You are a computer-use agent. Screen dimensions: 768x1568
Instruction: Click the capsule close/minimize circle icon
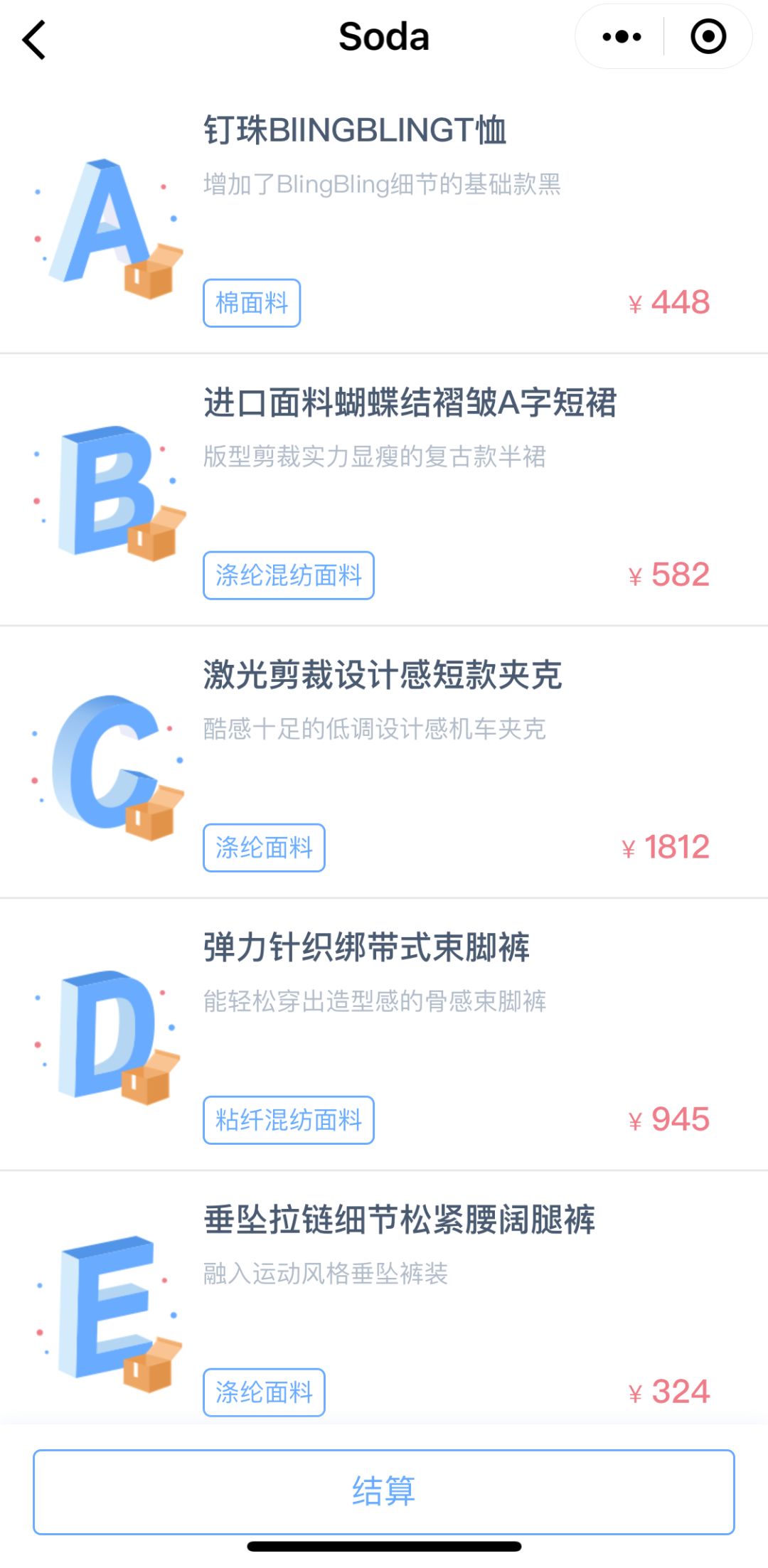(x=707, y=36)
